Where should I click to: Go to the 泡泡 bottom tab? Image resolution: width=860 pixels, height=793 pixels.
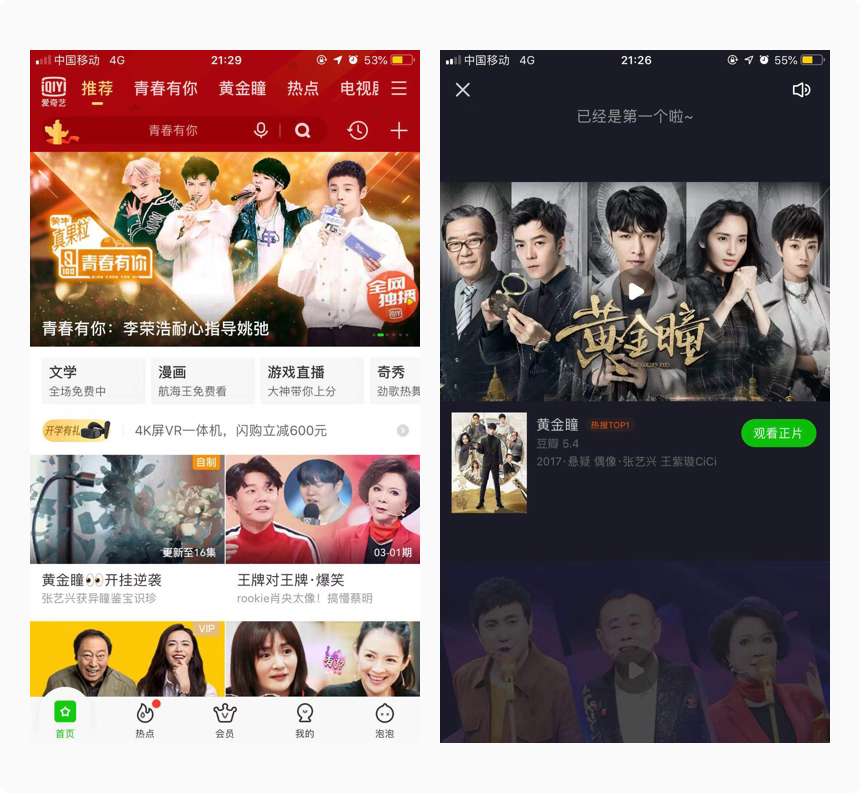[384, 721]
